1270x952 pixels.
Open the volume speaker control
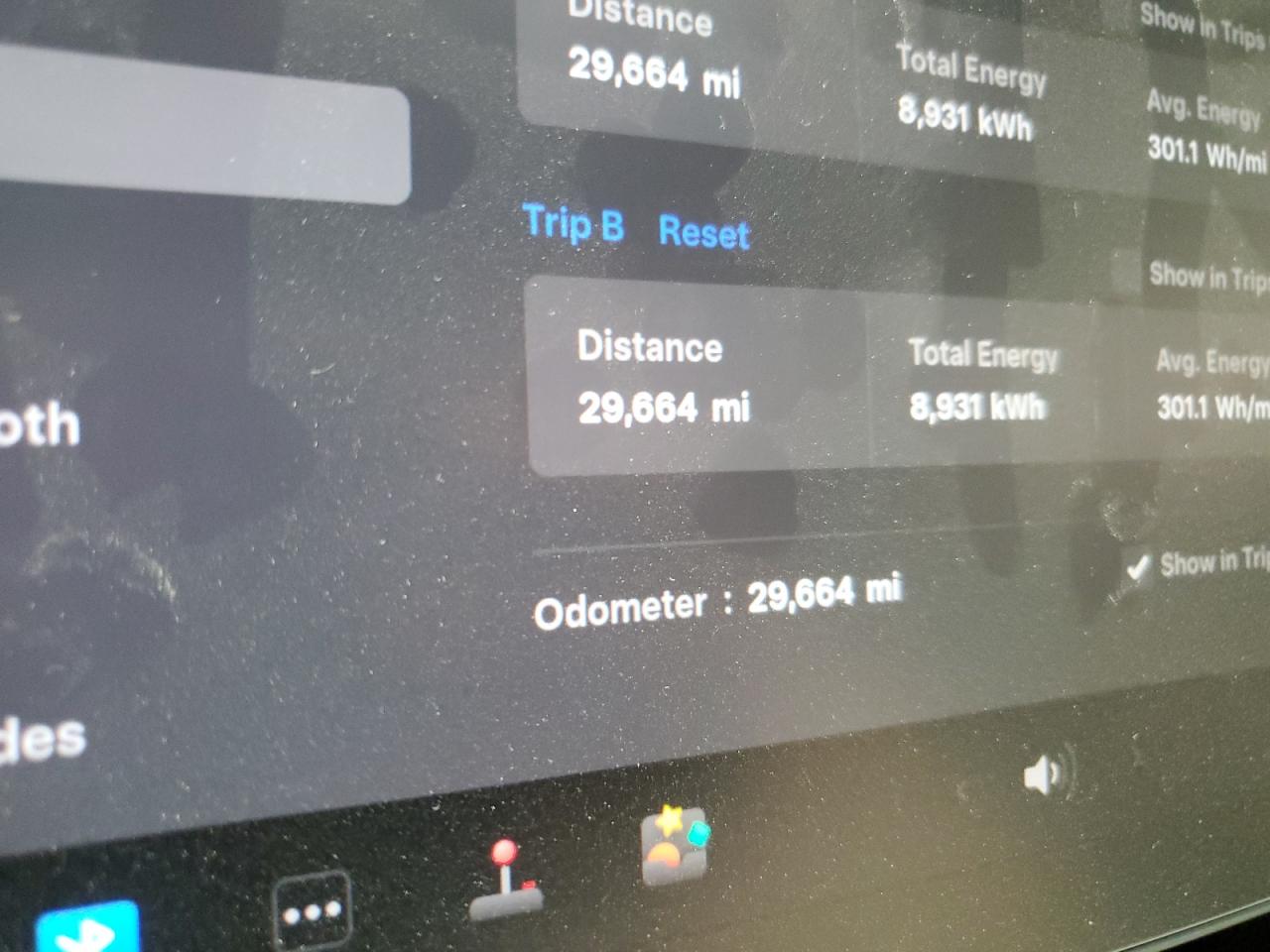[1044, 774]
